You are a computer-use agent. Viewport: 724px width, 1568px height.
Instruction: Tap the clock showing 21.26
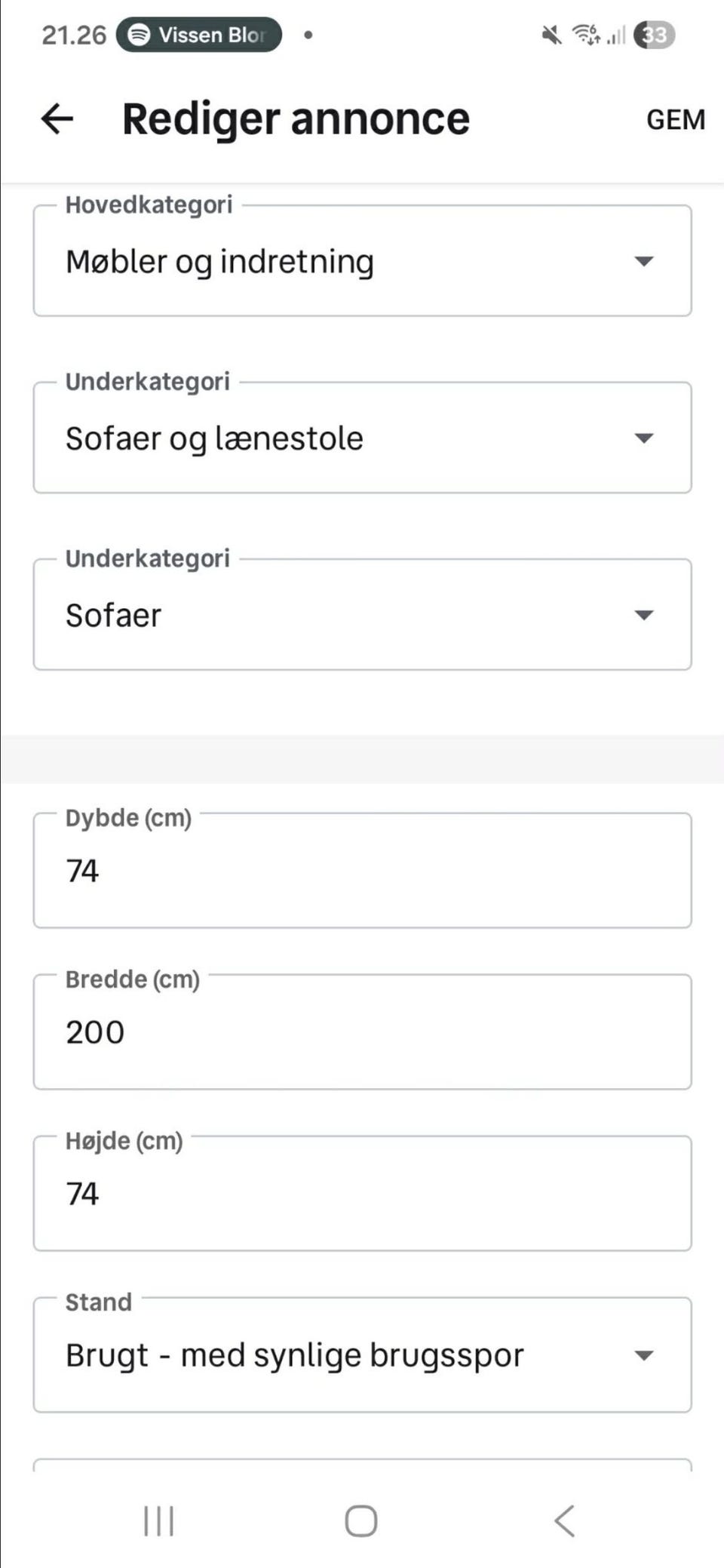(x=73, y=34)
